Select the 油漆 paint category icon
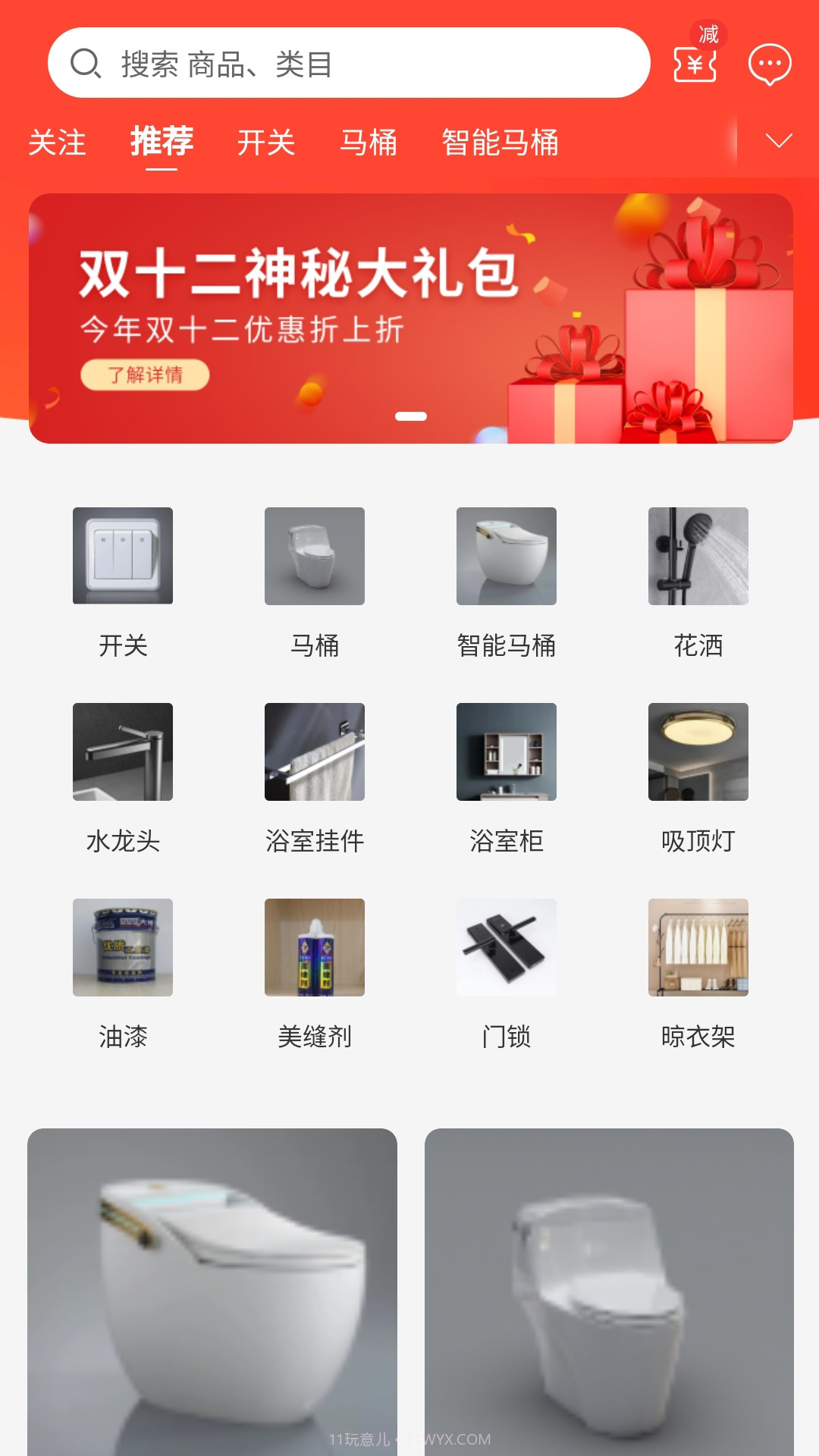The image size is (819, 1456). [x=123, y=947]
